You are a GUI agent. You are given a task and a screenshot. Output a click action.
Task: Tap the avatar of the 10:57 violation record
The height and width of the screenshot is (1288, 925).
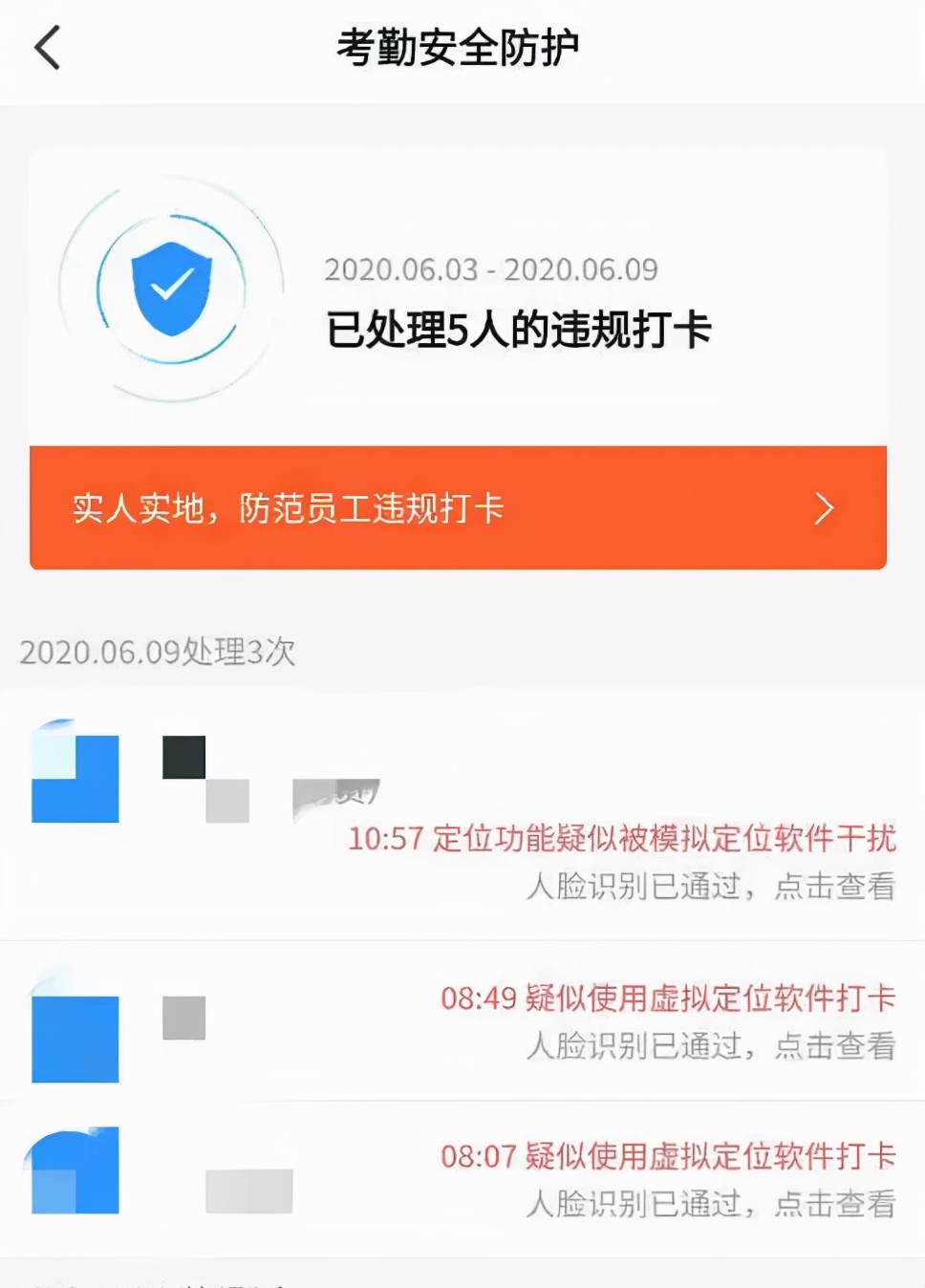click(75, 772)
